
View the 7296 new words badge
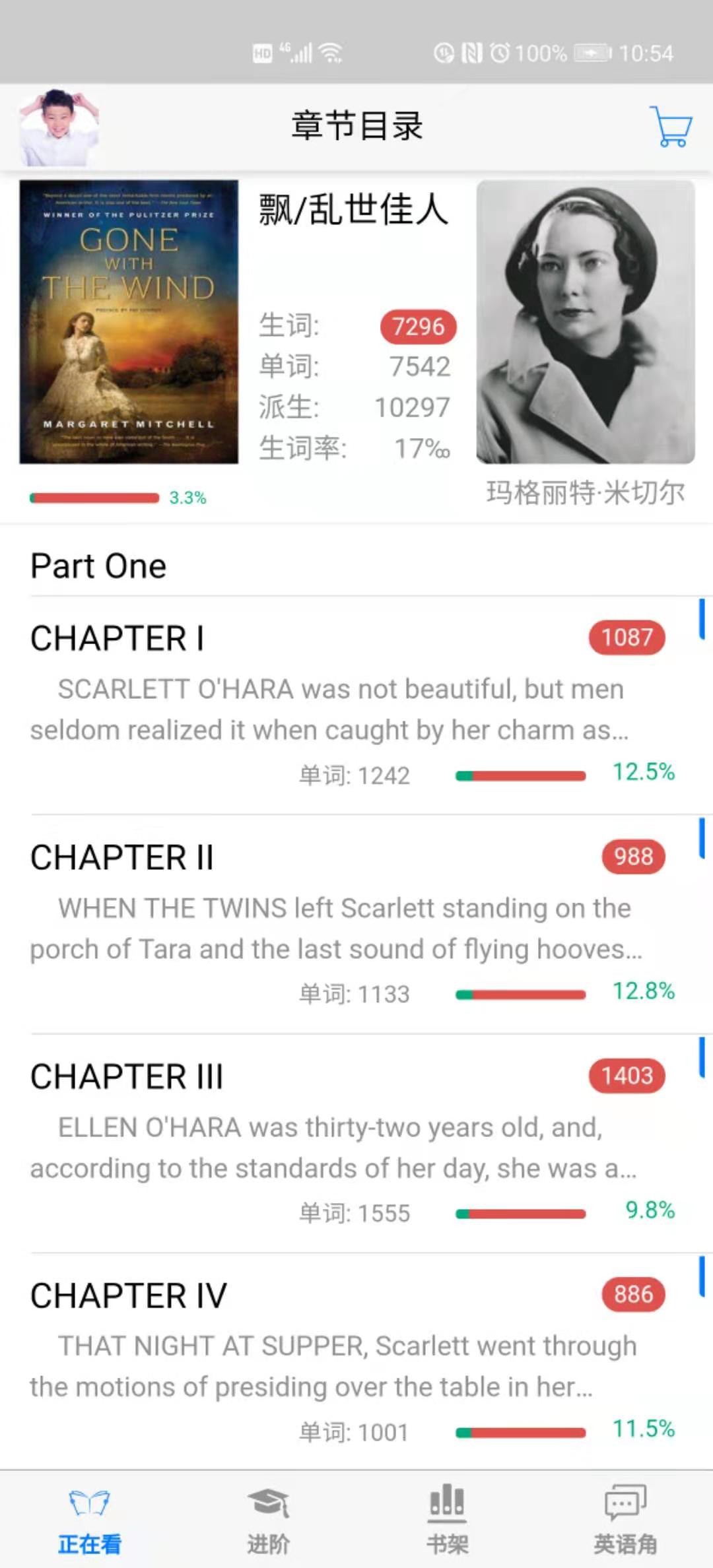[418, 327]
